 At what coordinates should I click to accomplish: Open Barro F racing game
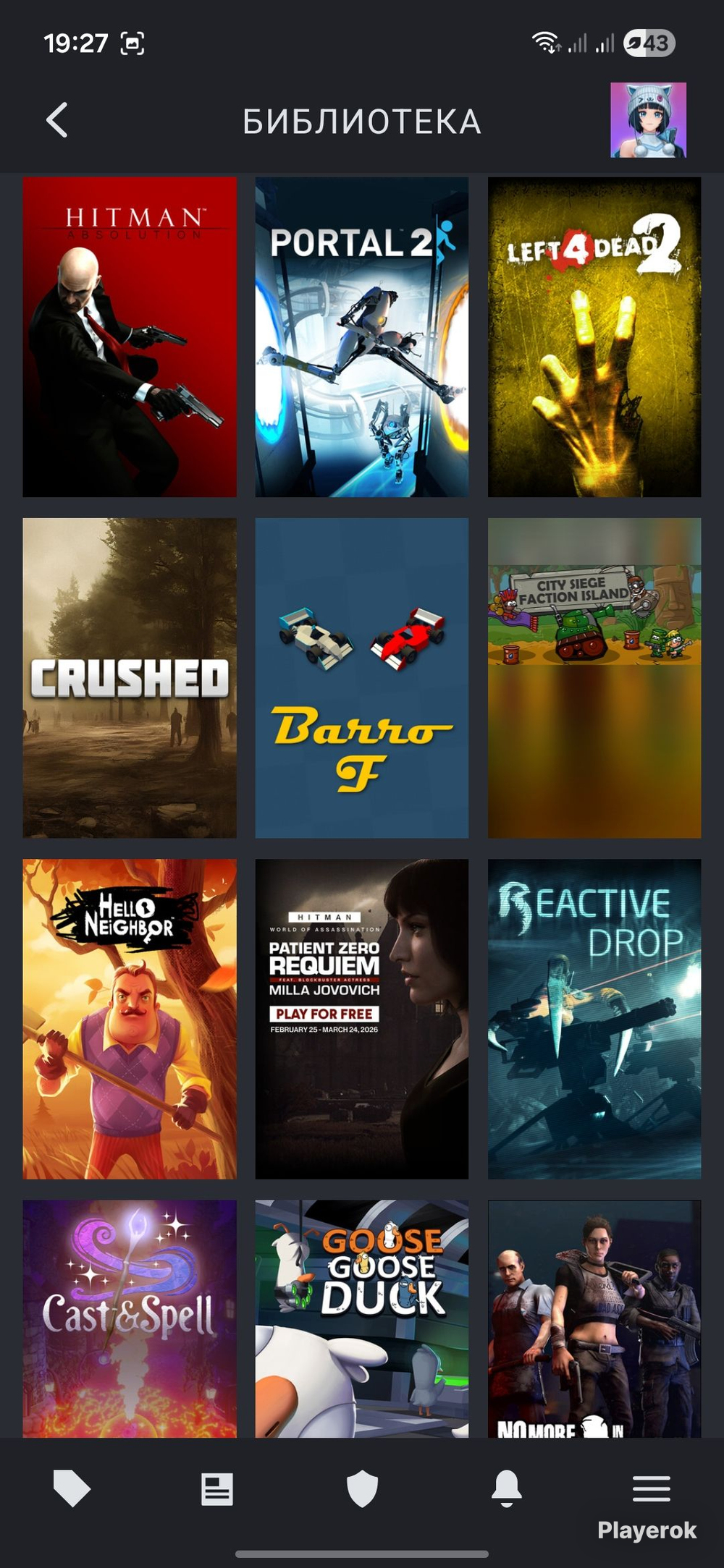362,678
